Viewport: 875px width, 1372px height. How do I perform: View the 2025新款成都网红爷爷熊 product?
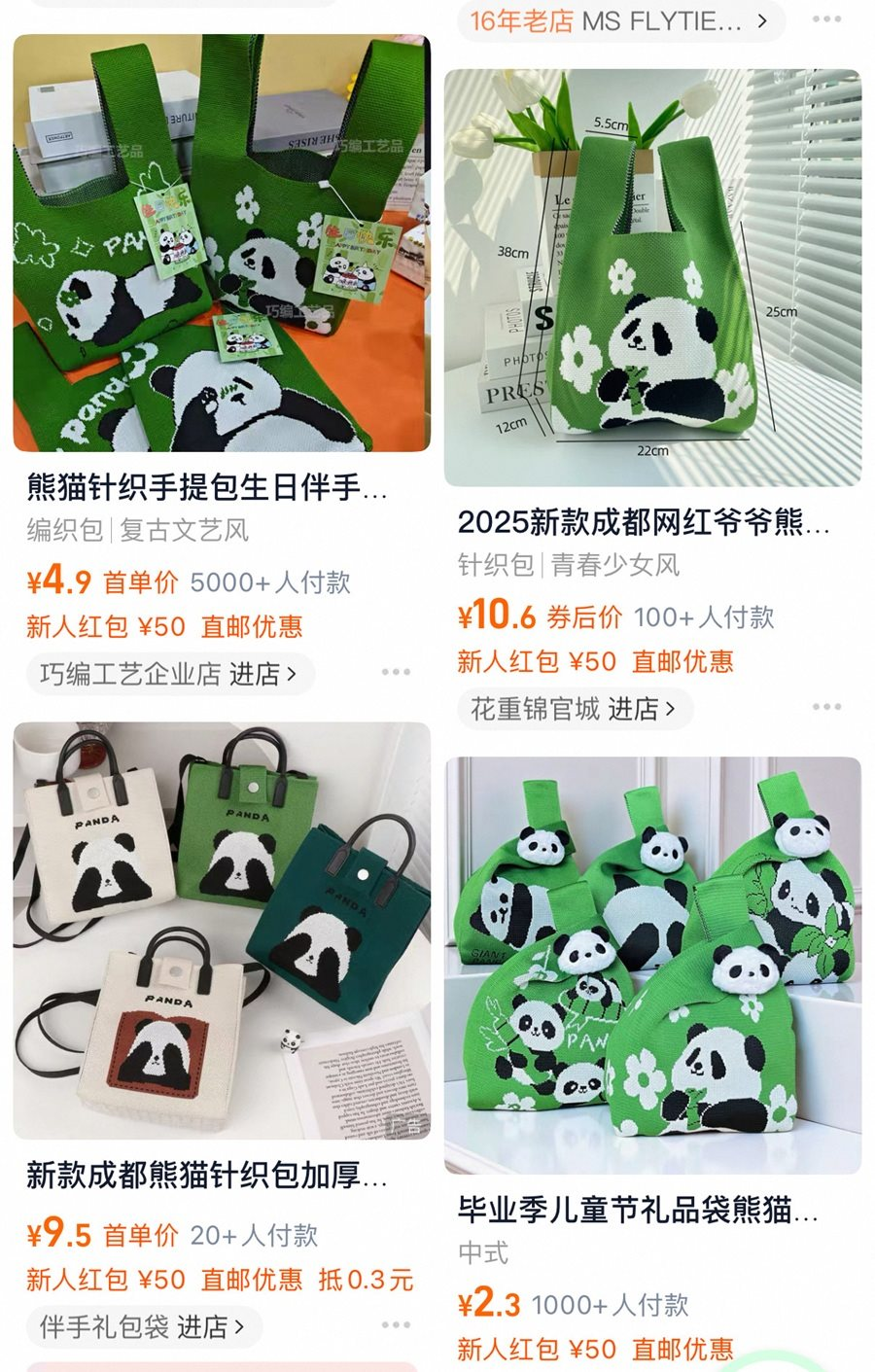(652, 278)
